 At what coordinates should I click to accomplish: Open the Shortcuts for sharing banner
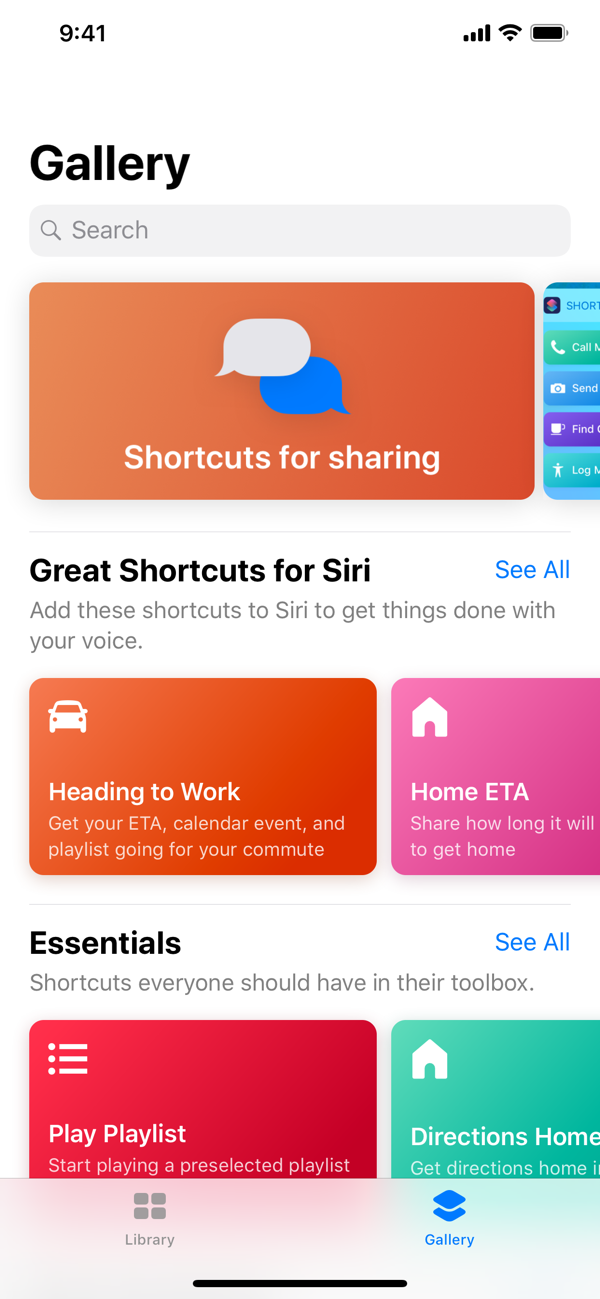click(x=281, y=391)
